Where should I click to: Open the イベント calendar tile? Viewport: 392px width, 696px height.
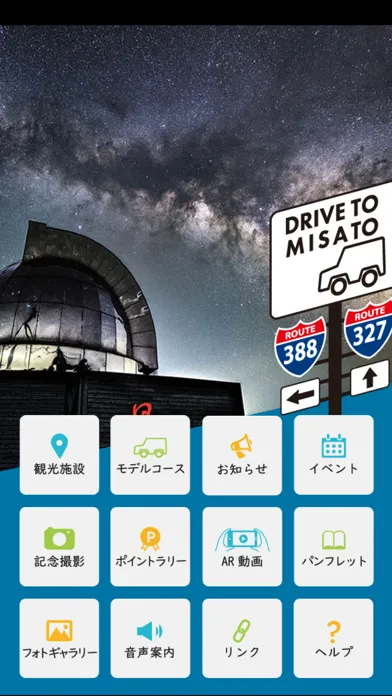click(333, 455)
